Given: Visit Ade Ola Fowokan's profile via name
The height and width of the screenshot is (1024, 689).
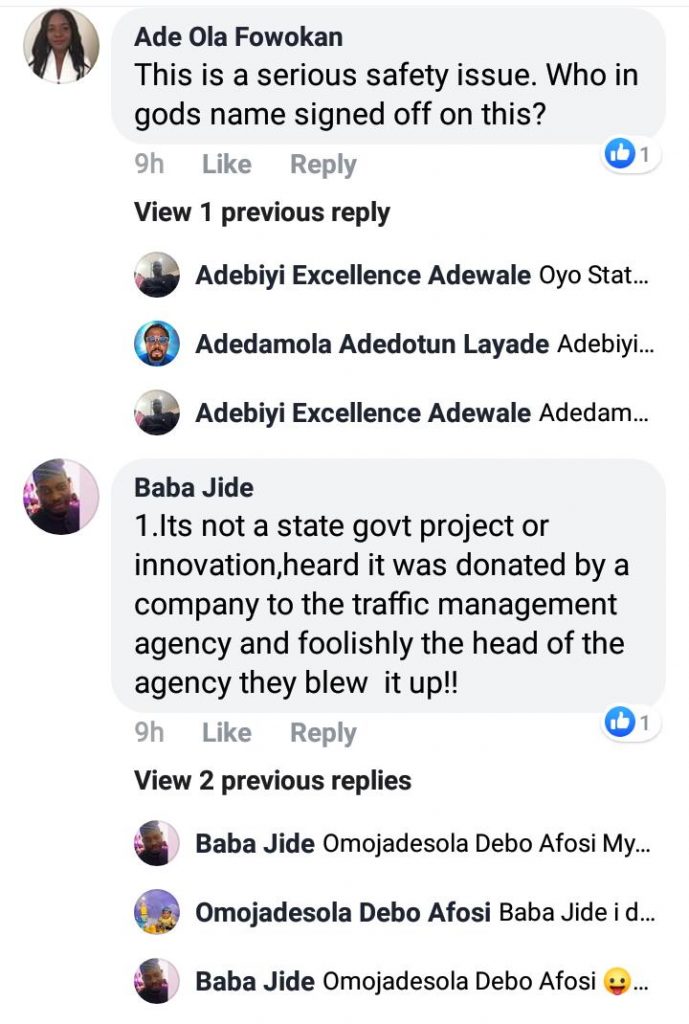Looking at the screenshot, I should 238,37.
